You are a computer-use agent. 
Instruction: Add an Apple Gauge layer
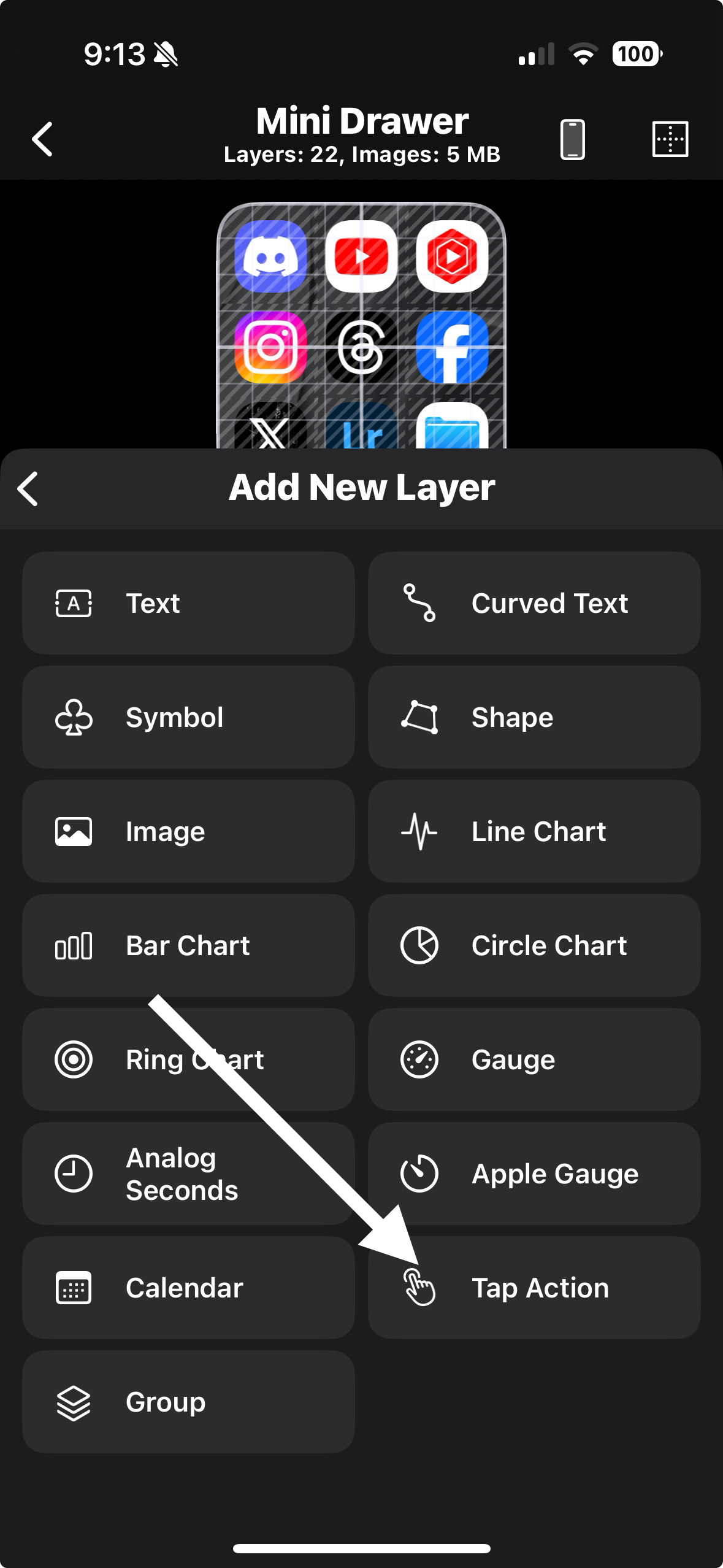pyautogui.click(x=534, y=1174)
